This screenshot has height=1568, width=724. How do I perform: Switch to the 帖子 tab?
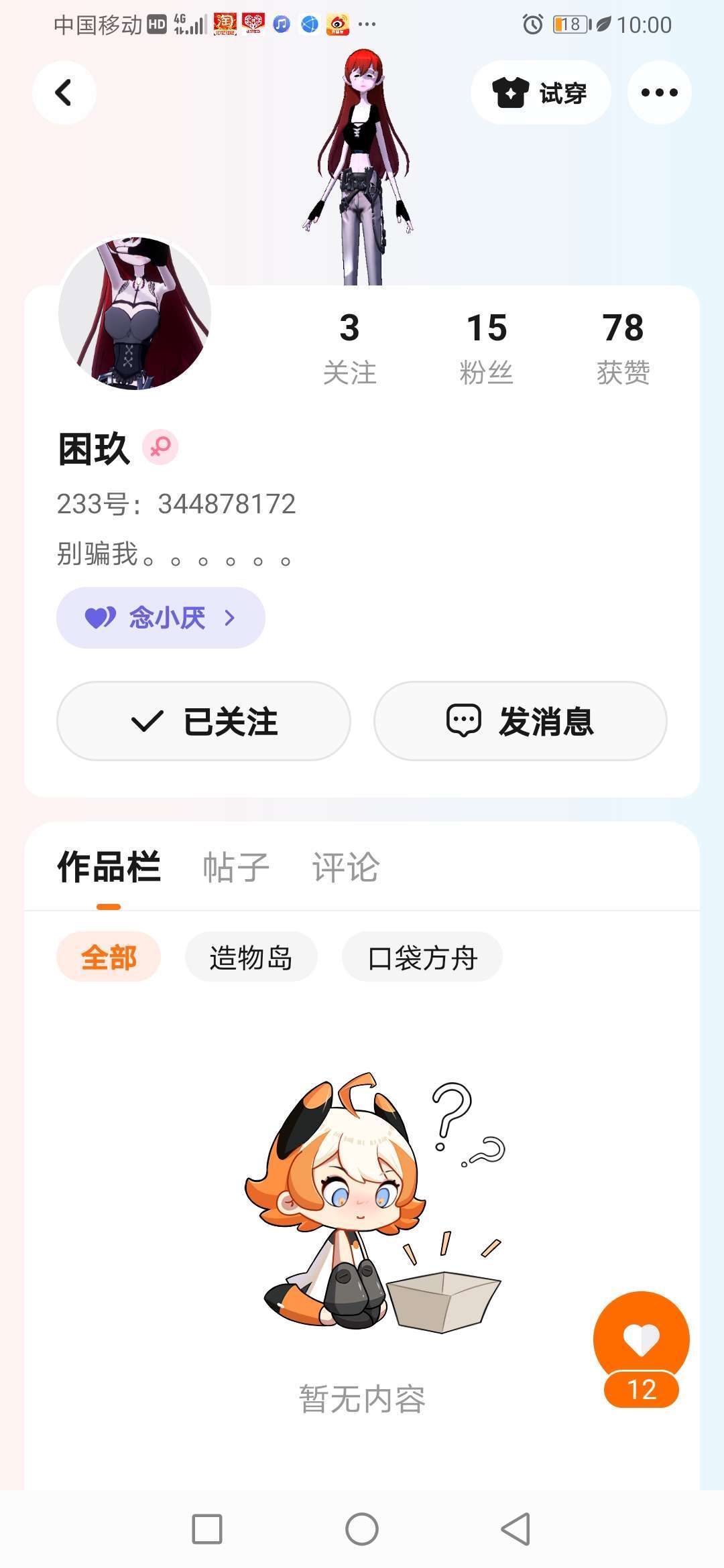click(x=236, y=868)
